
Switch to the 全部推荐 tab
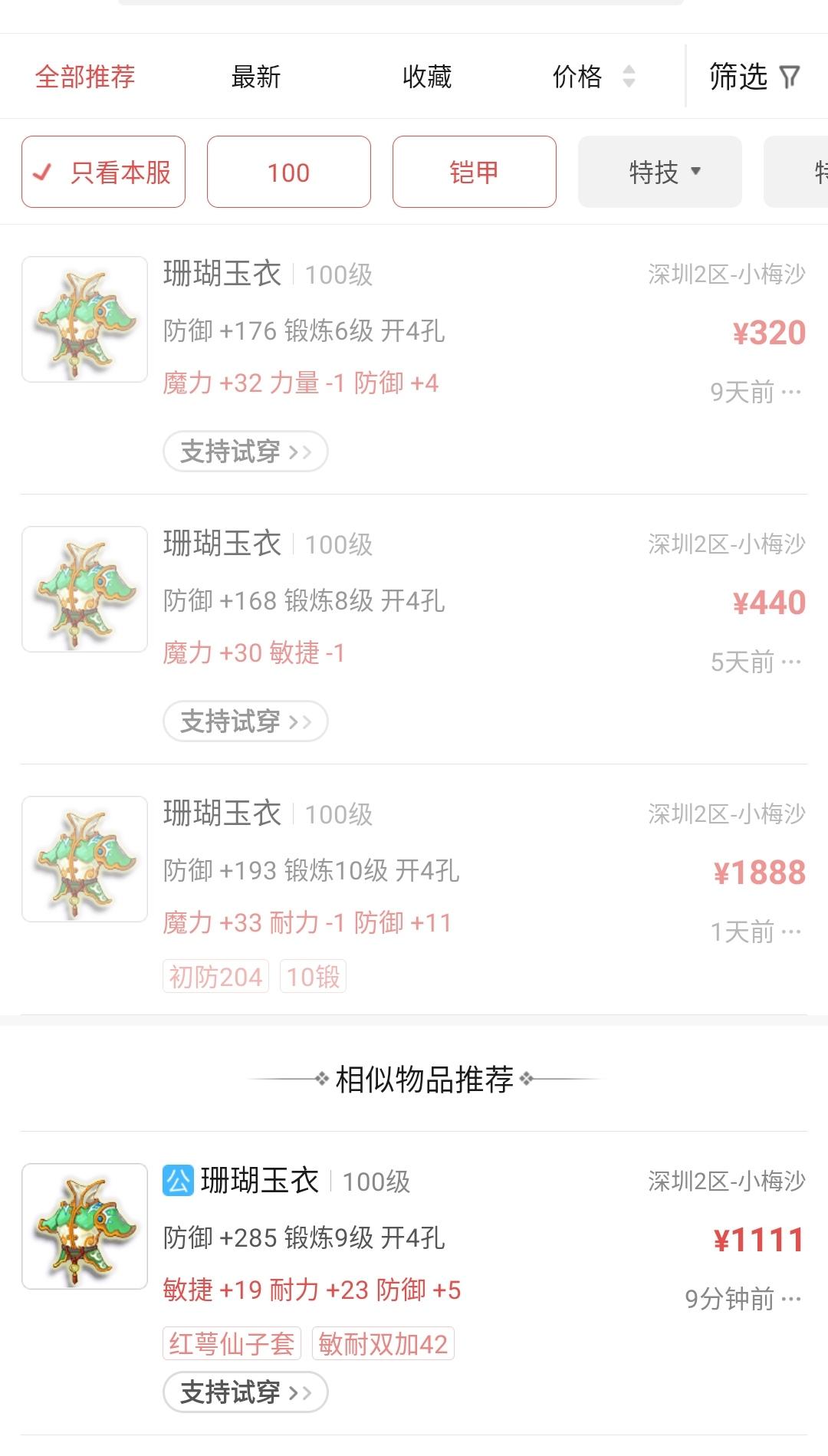[85, 77]
